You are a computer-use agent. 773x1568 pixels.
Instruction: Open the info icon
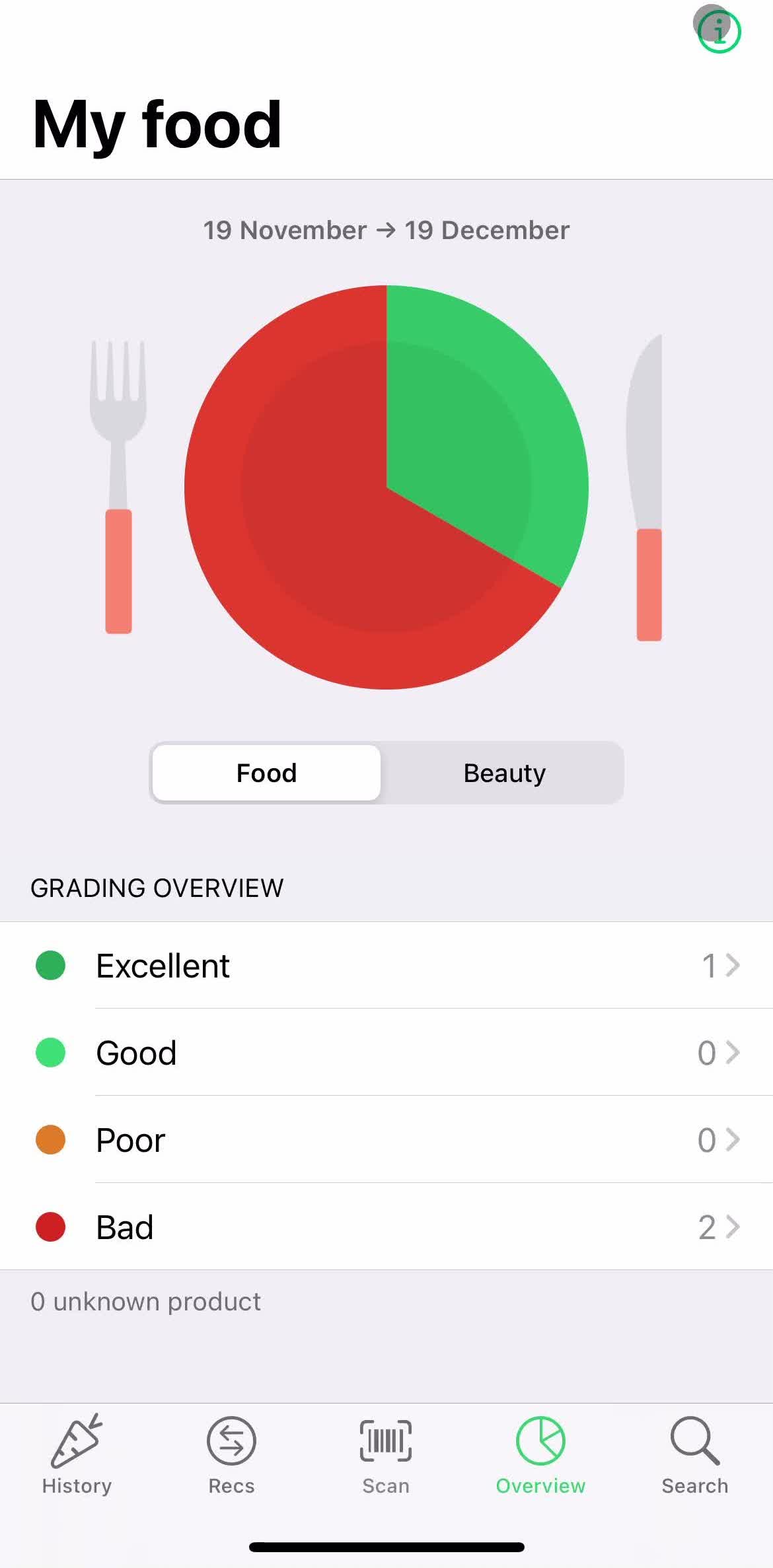719,31
